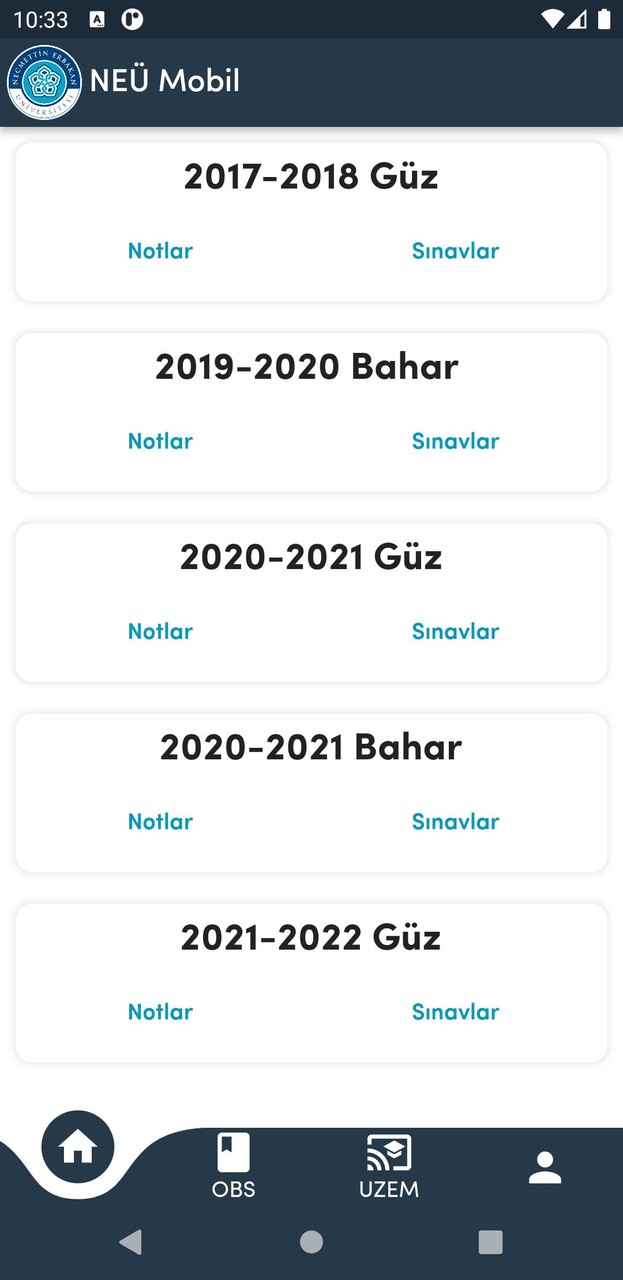This screenshot has width=623, height=1280.
Task: View Sınavlar for 2017-2018 Güz
Action: point(455,251)
